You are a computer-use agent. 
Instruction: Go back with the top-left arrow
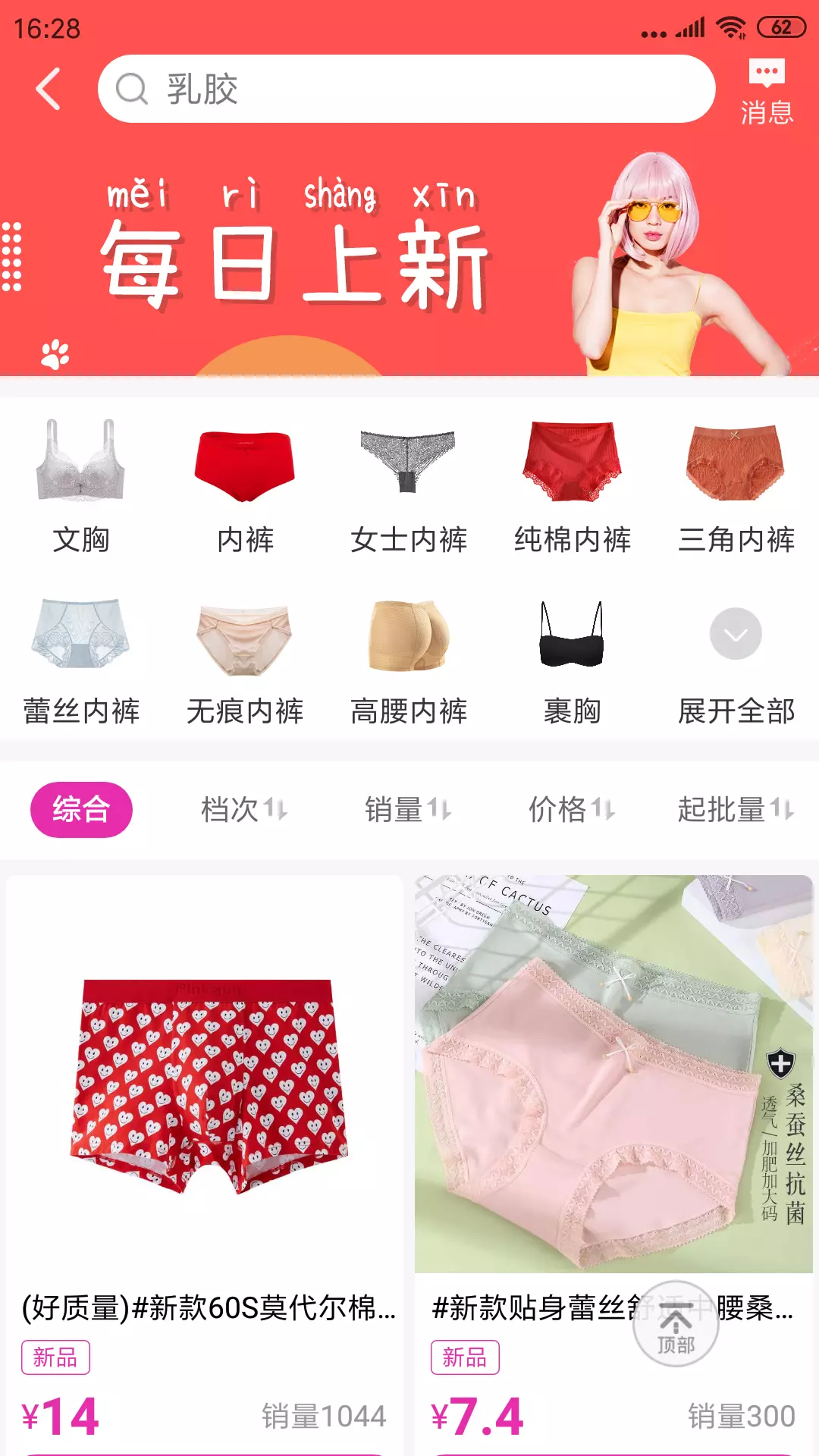(49, 89)
